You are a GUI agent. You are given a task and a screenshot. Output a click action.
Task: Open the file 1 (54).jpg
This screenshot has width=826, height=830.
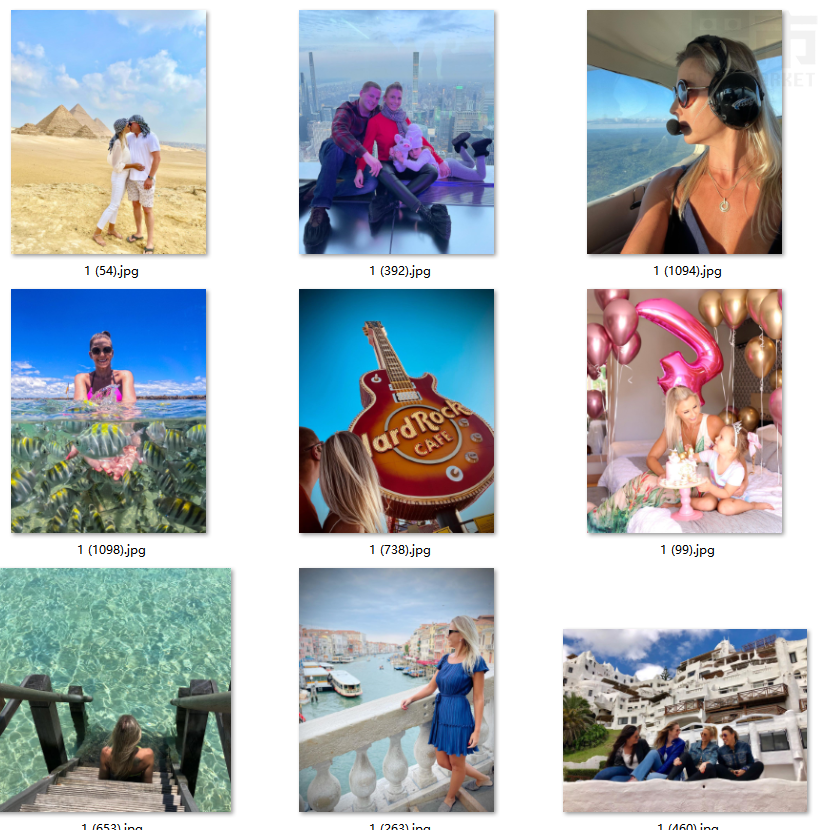pyautogui.click(x=109, y=132)
